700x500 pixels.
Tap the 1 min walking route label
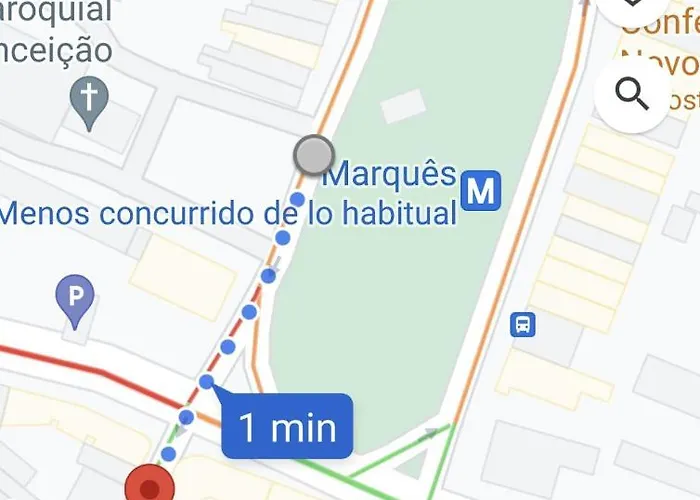pyautogui.click(x=286, y=427)
